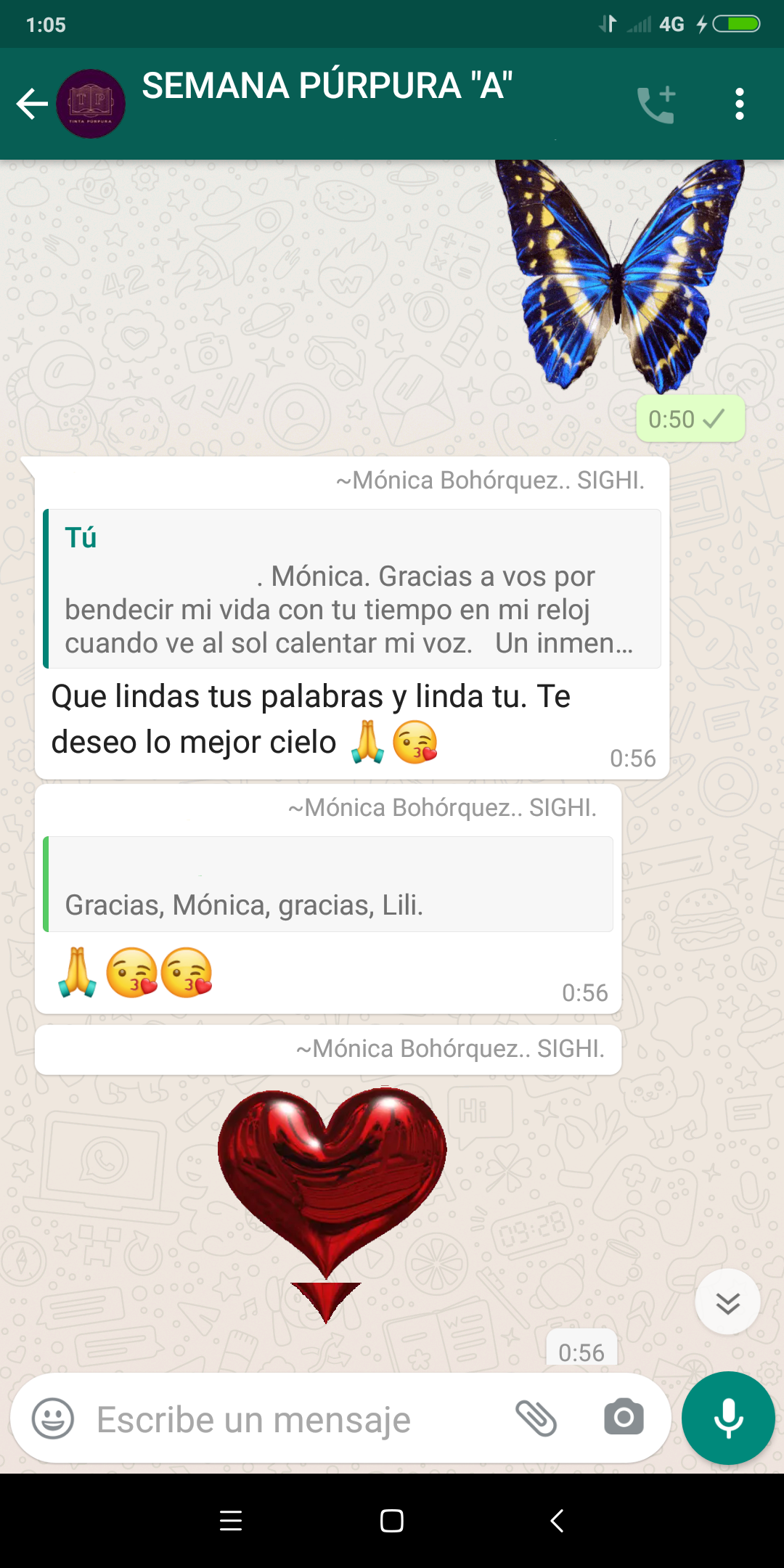
Task: Tap the microphone voice message button
Action: tap(728, 1418)
